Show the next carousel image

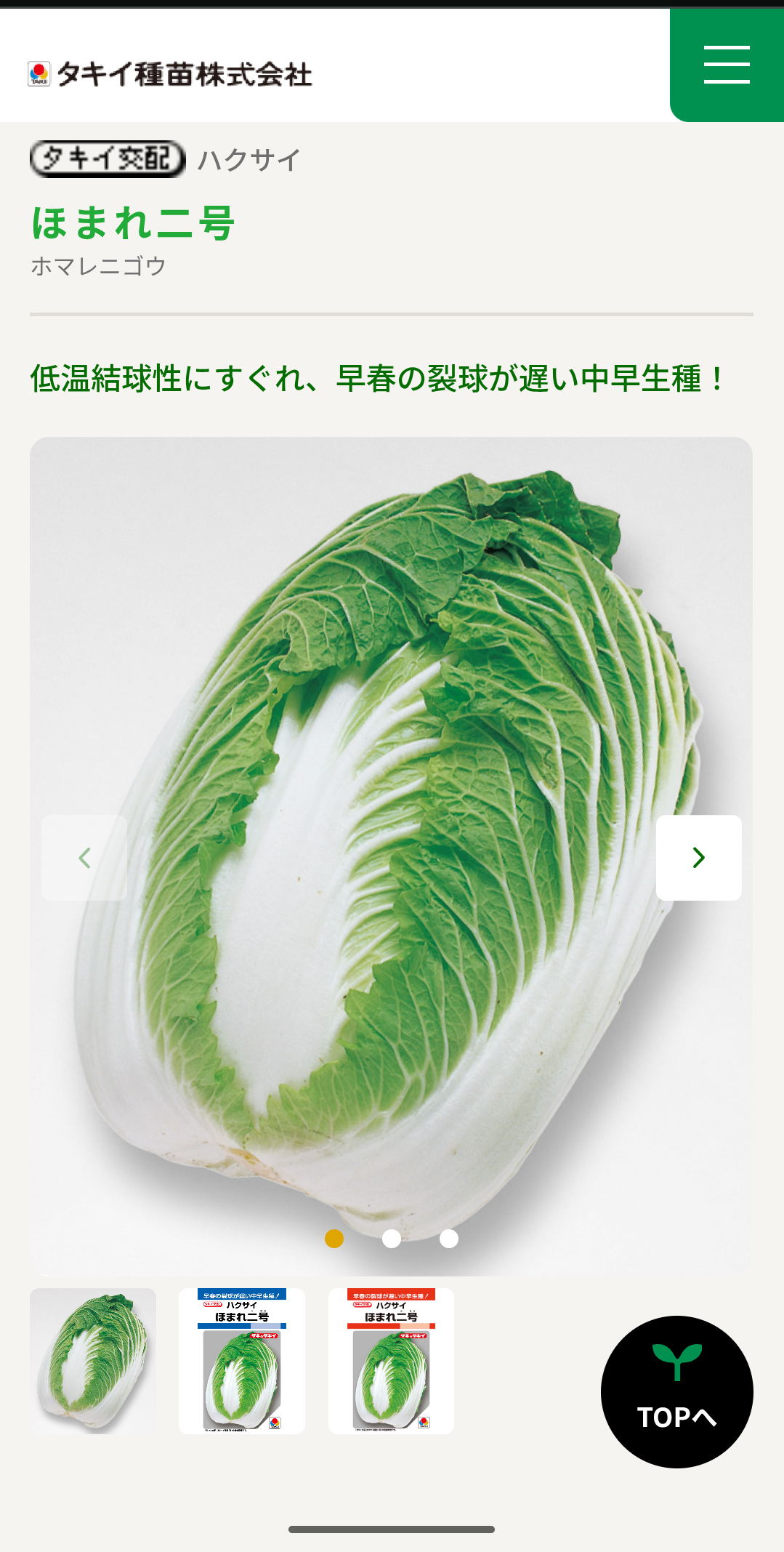click(x=698, y=858)
